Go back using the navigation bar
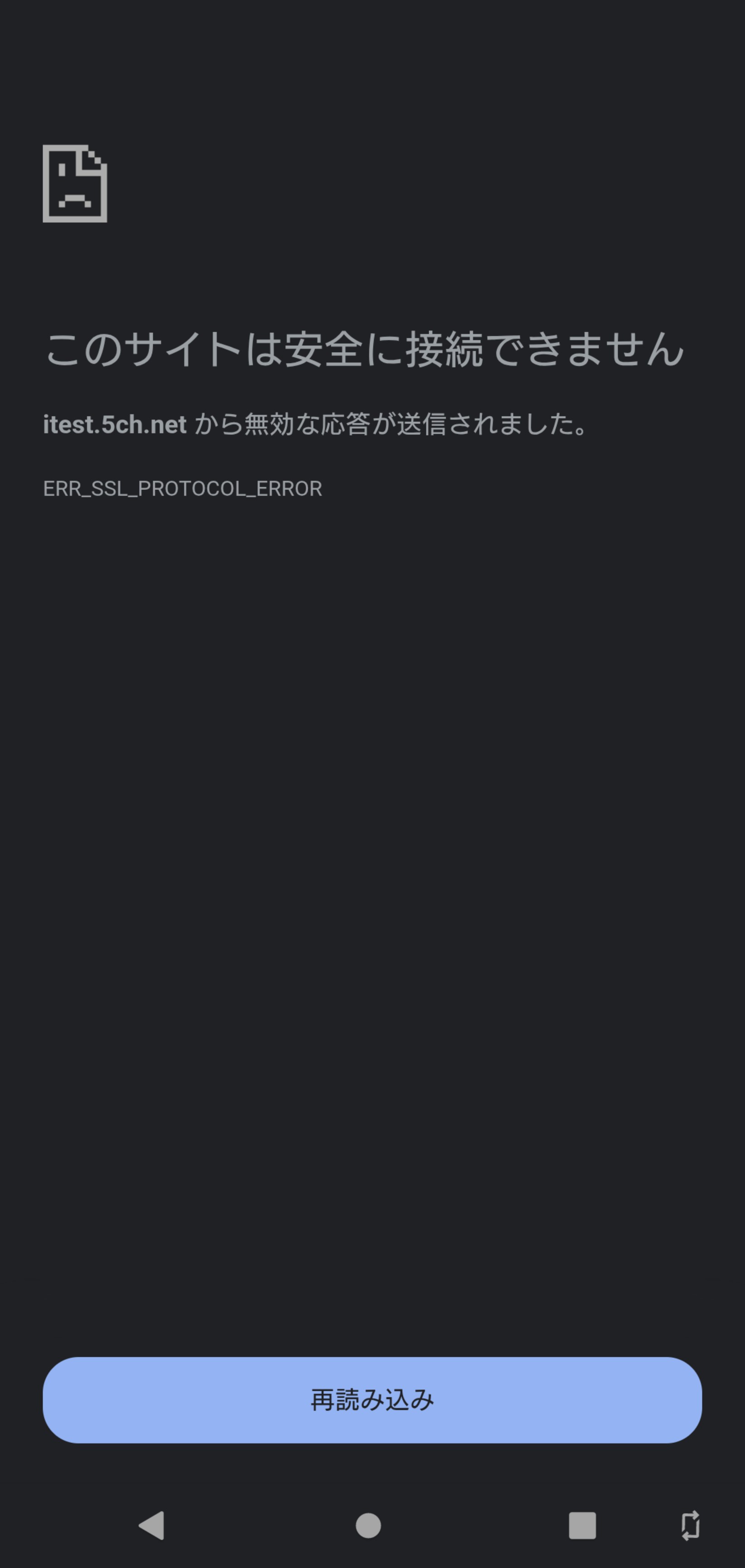 pyautogui.click(x=152, y=1525)
